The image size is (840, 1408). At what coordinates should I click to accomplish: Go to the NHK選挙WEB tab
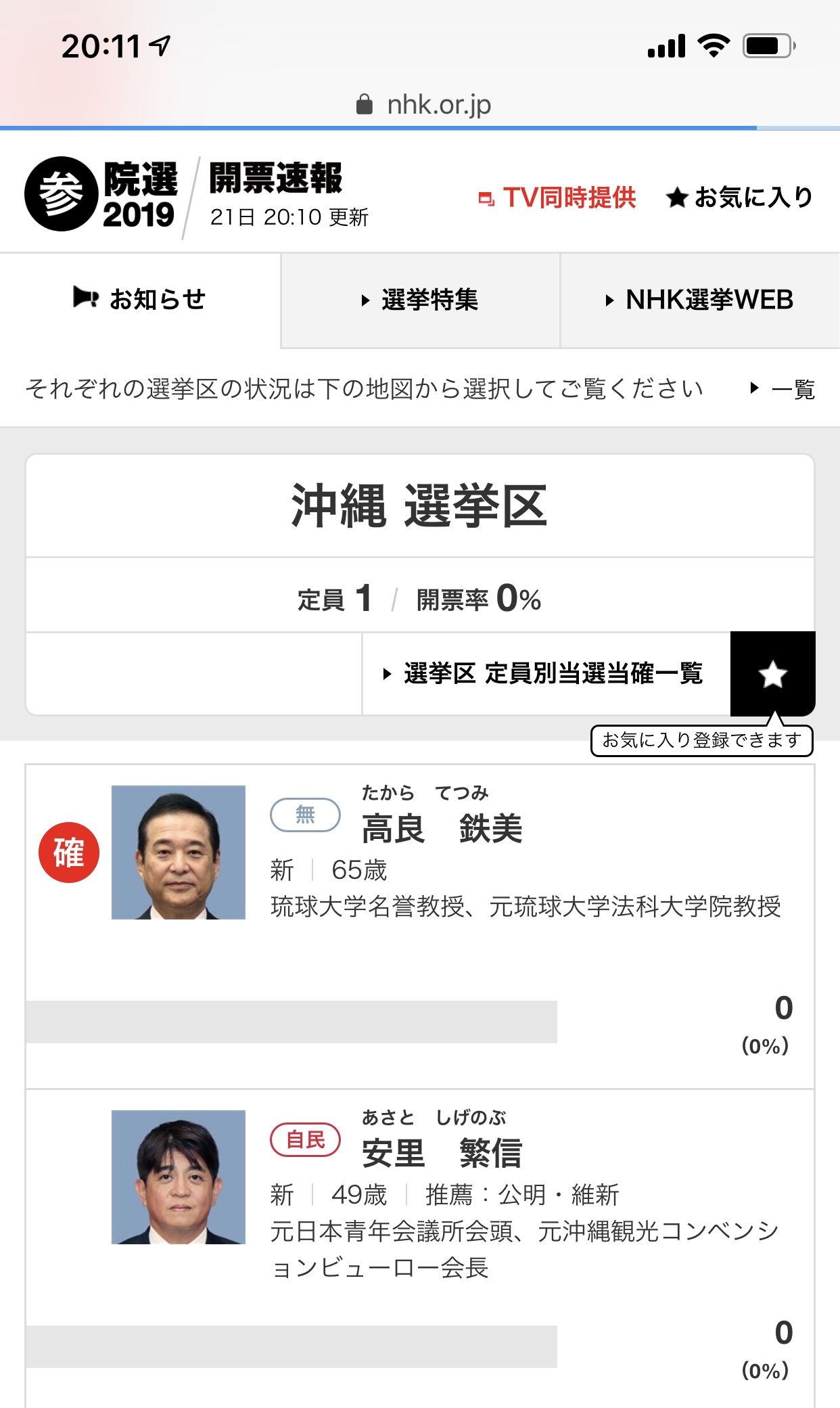click(x=700, y=300)
